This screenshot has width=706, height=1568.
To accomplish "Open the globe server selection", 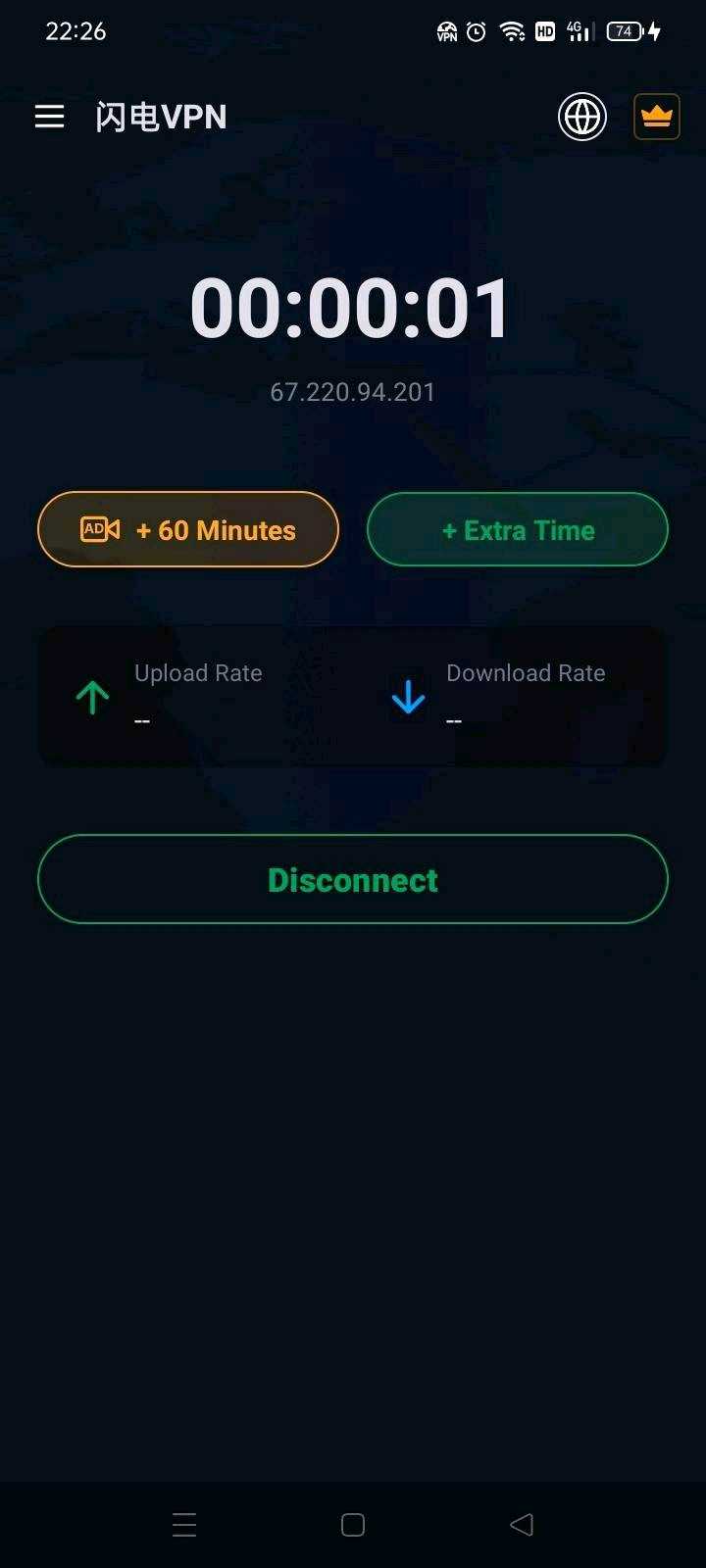I will click(582, 118).
